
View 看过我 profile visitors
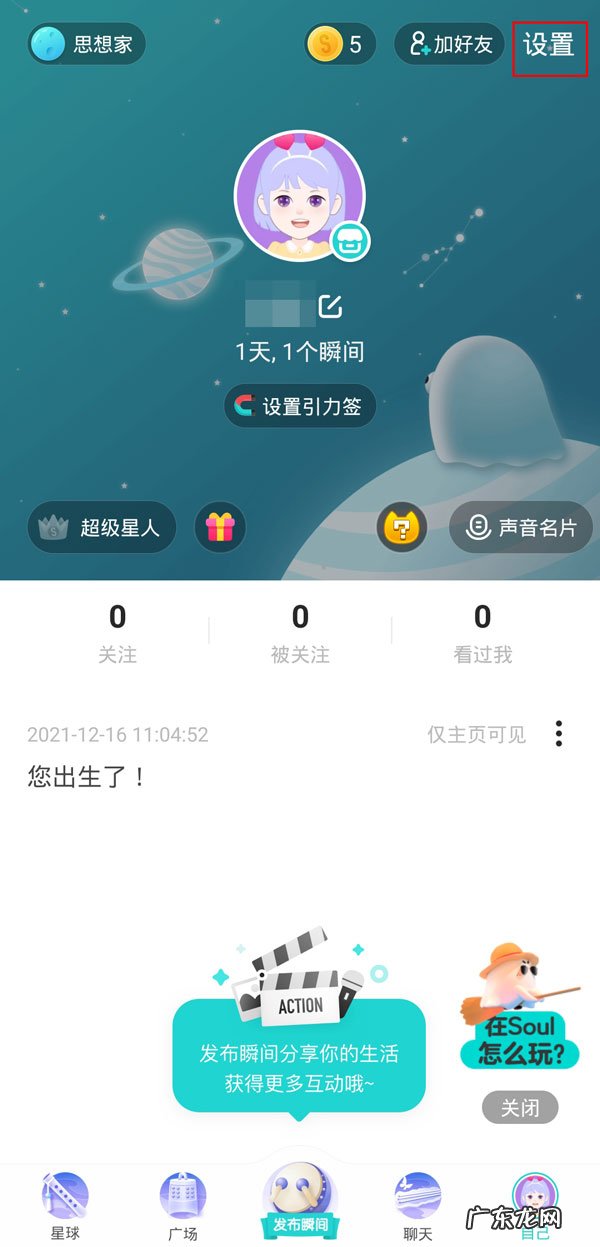(483, 633)
